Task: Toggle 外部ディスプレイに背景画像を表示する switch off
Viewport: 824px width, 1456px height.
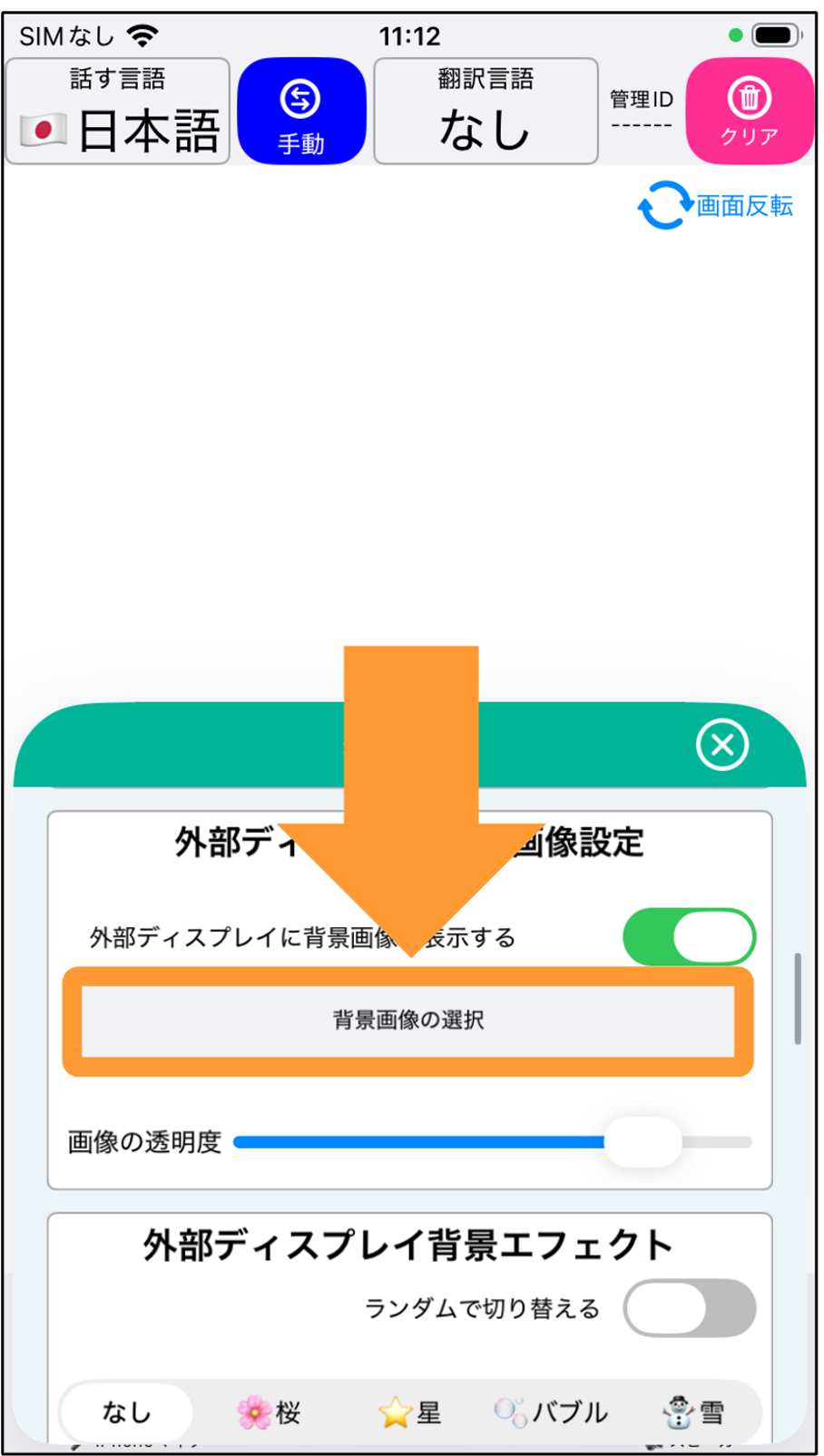Action: pos(689,936)
